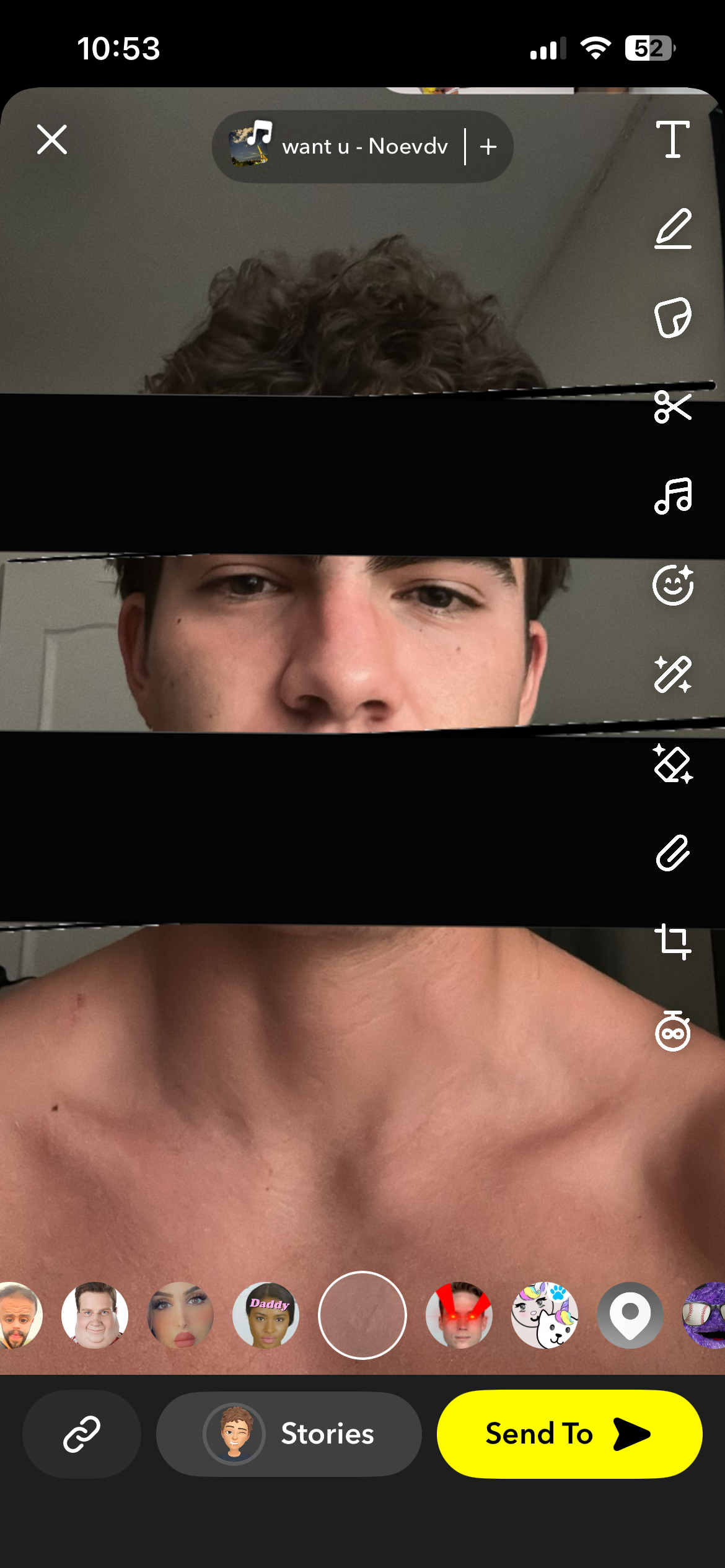This screenshot has height=1568, width=725.
Task: Apply the red laser eyes lens
Action: point(459,1315)
